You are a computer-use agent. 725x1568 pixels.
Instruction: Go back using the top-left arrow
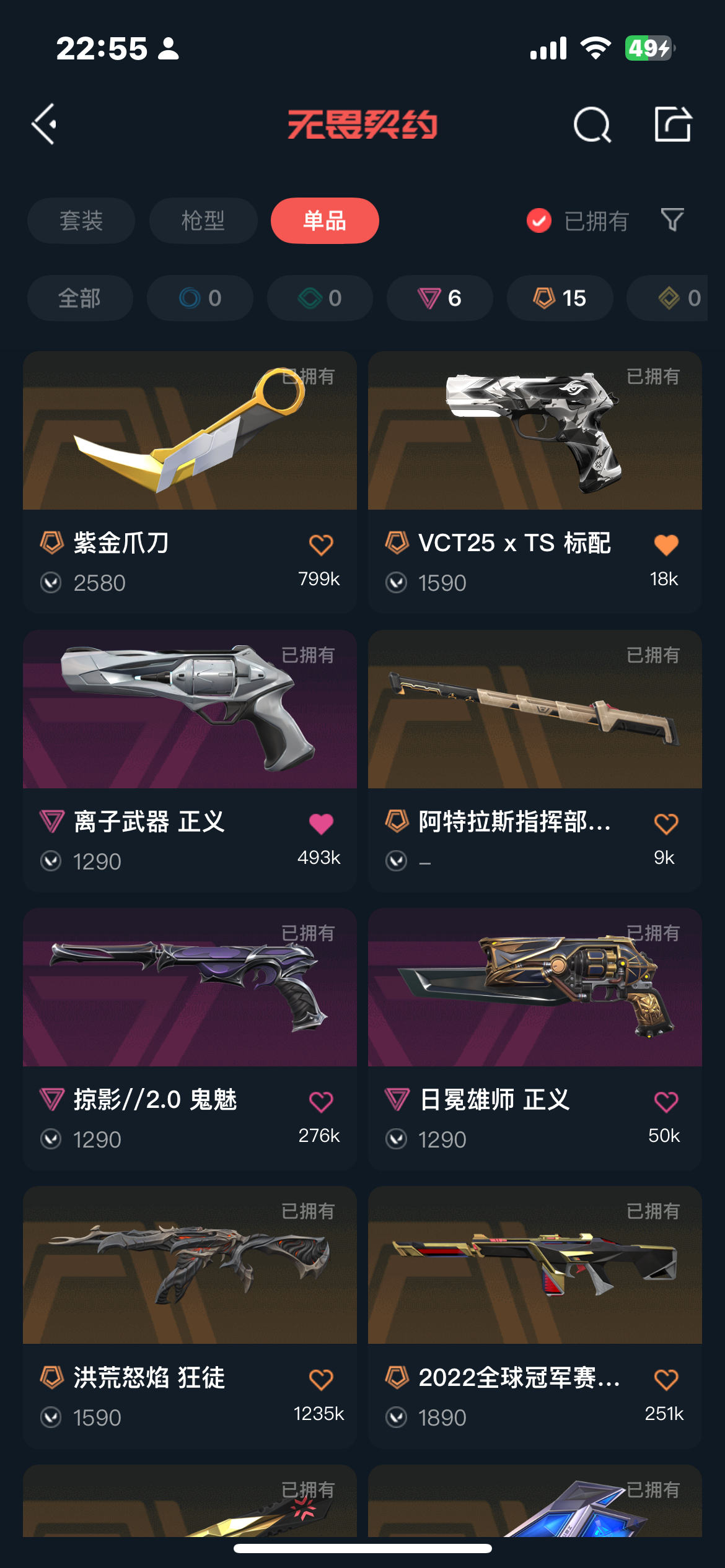pos(45,124)
